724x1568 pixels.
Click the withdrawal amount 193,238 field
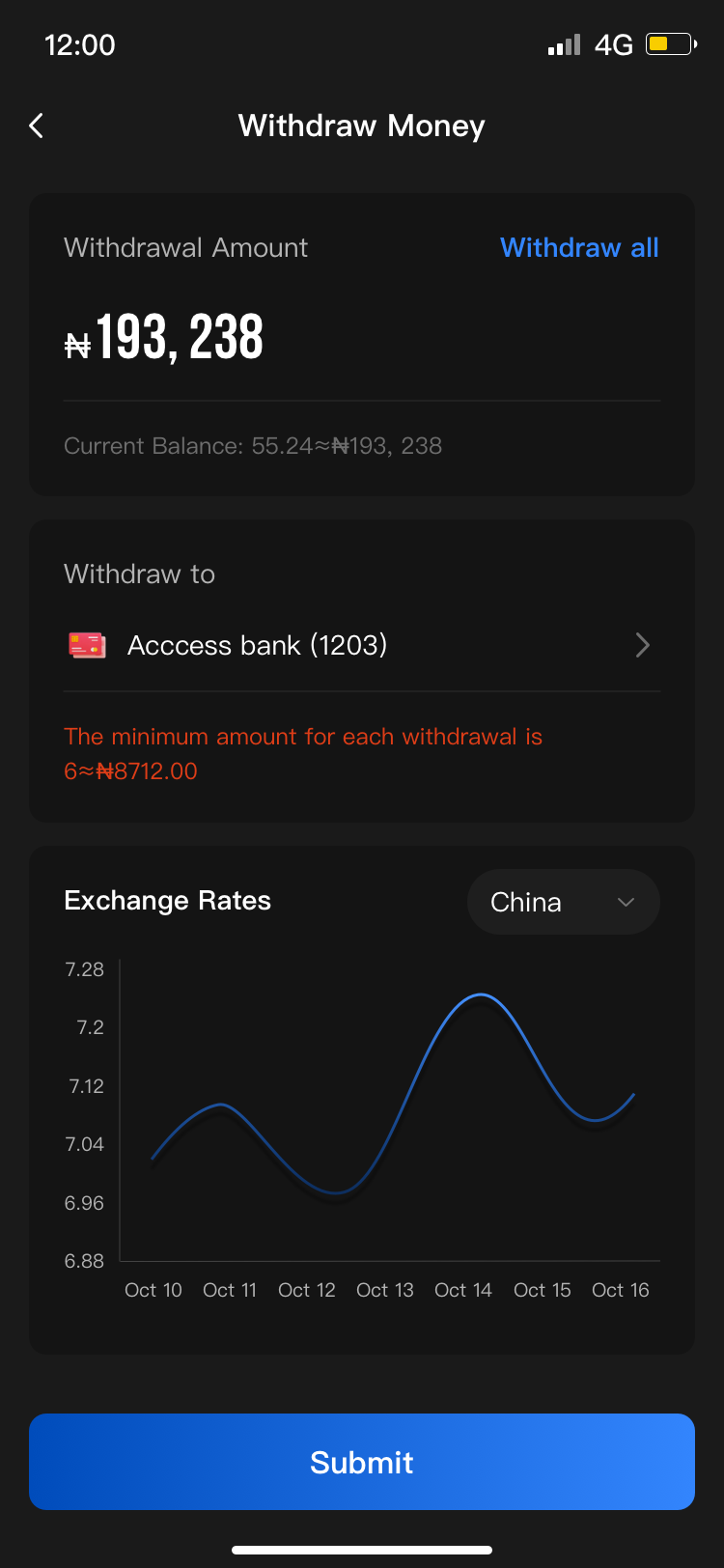click(x=193, y=338)
